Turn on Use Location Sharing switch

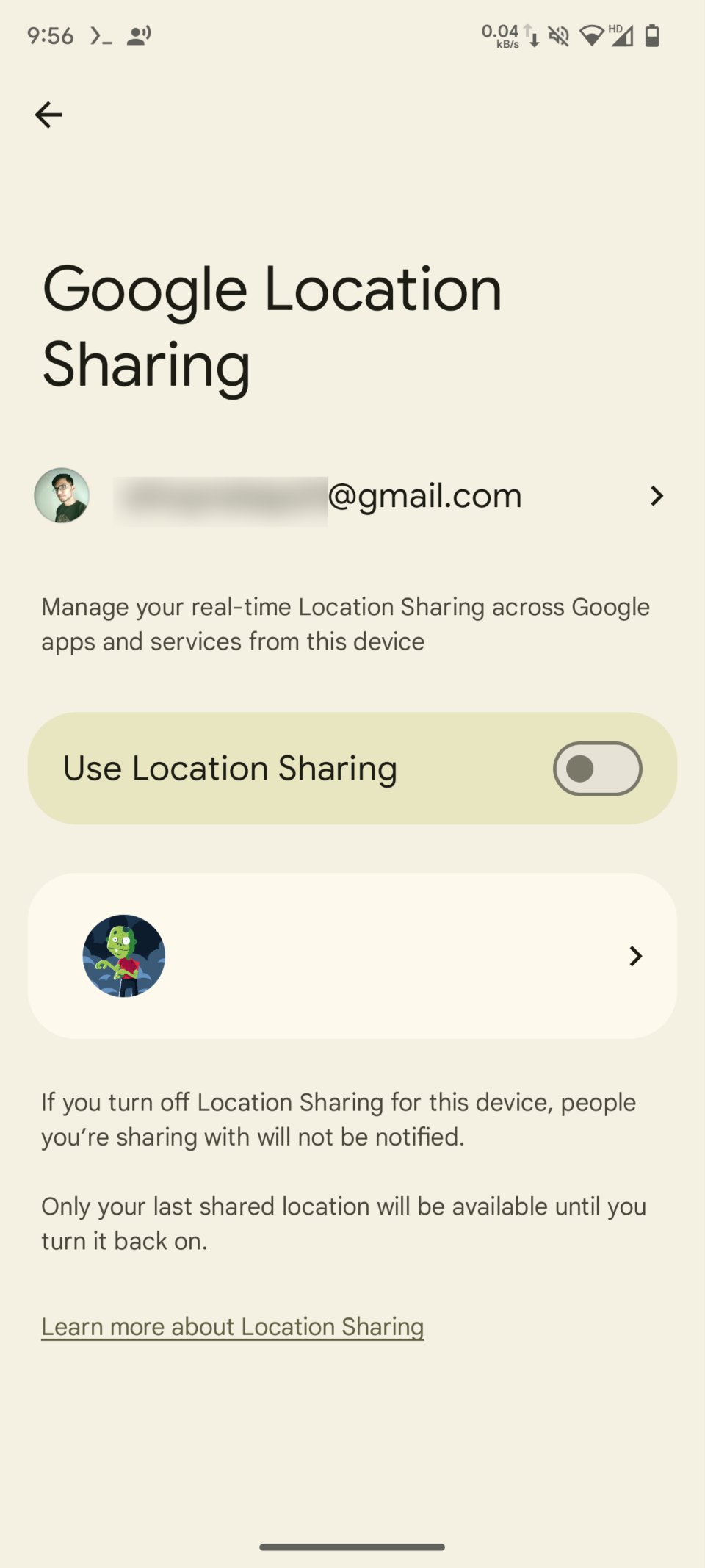pyautogui.click(x=597, y=769)
